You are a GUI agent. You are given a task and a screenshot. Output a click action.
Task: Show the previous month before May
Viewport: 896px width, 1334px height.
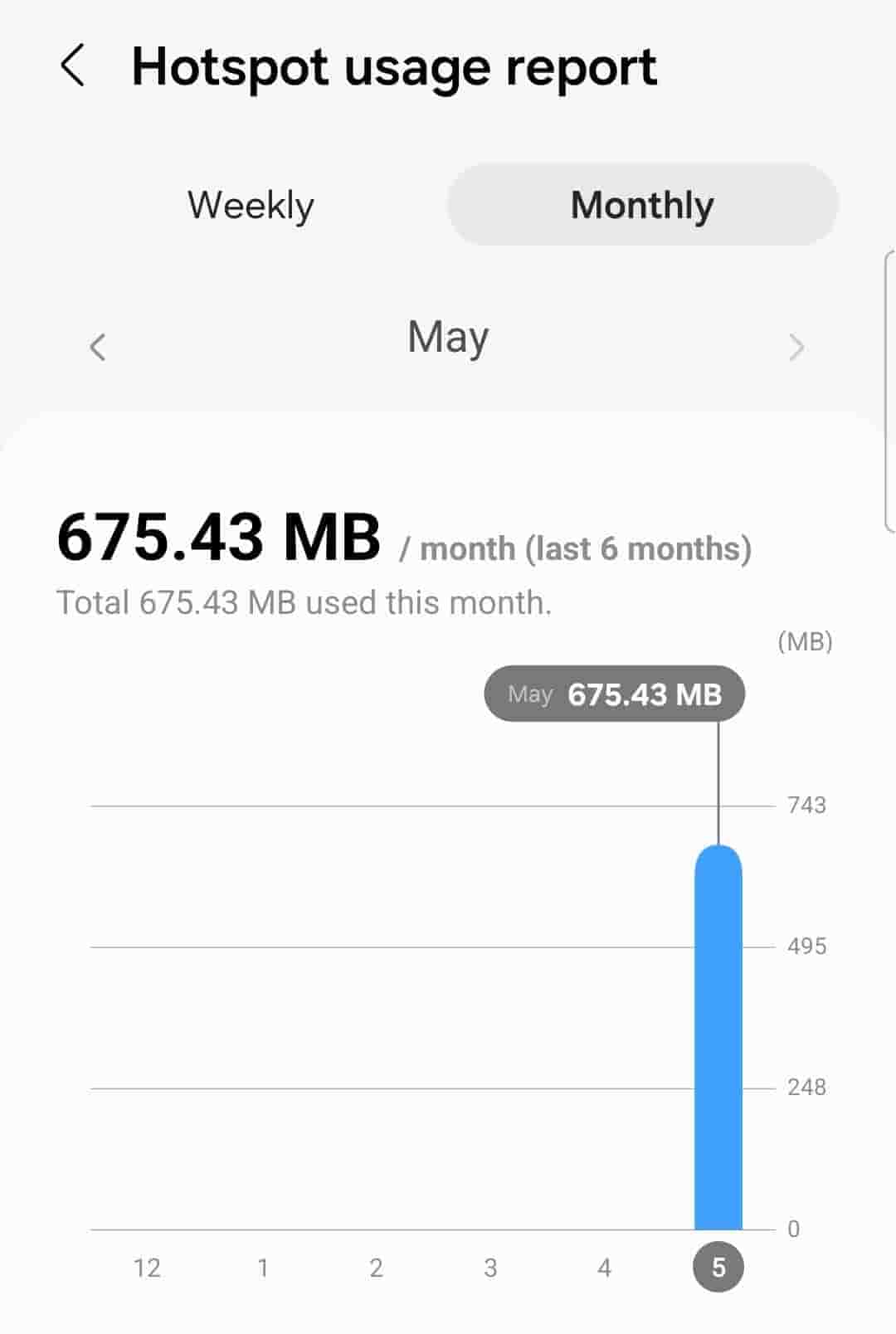pos(98,347)
